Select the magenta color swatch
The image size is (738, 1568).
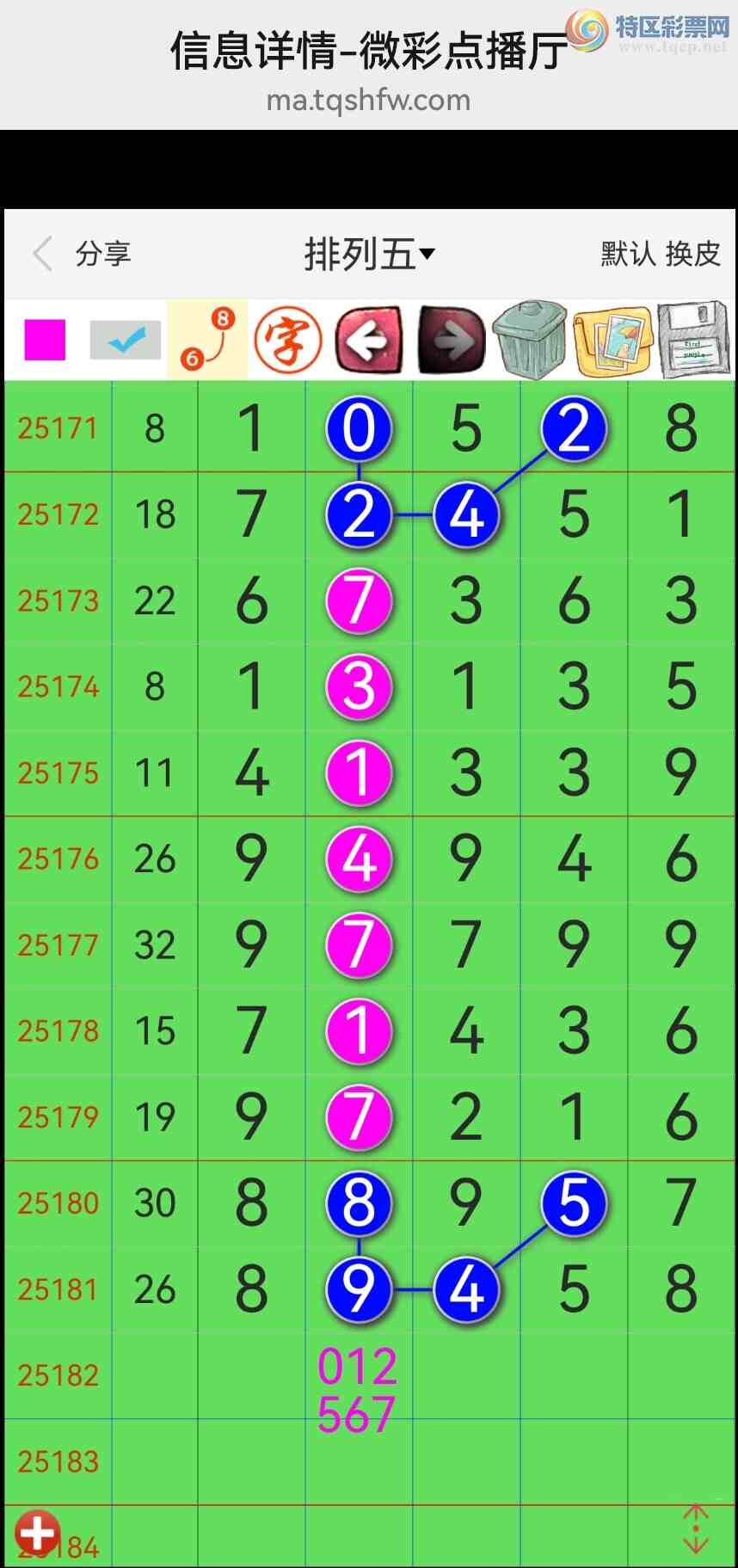click(45, 340)
